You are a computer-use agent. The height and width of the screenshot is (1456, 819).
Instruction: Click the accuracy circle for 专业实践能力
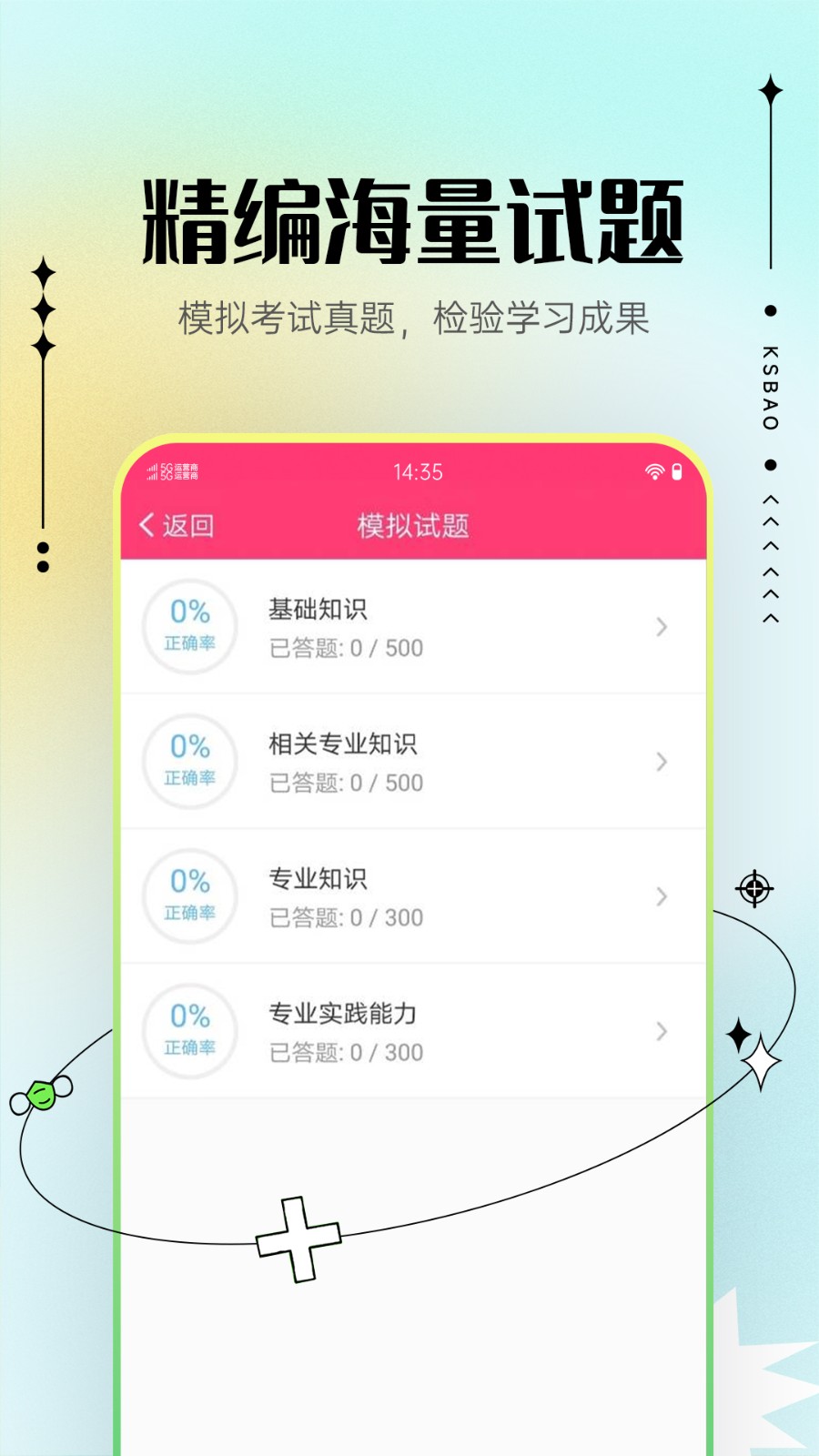[x=189, y=1031]
